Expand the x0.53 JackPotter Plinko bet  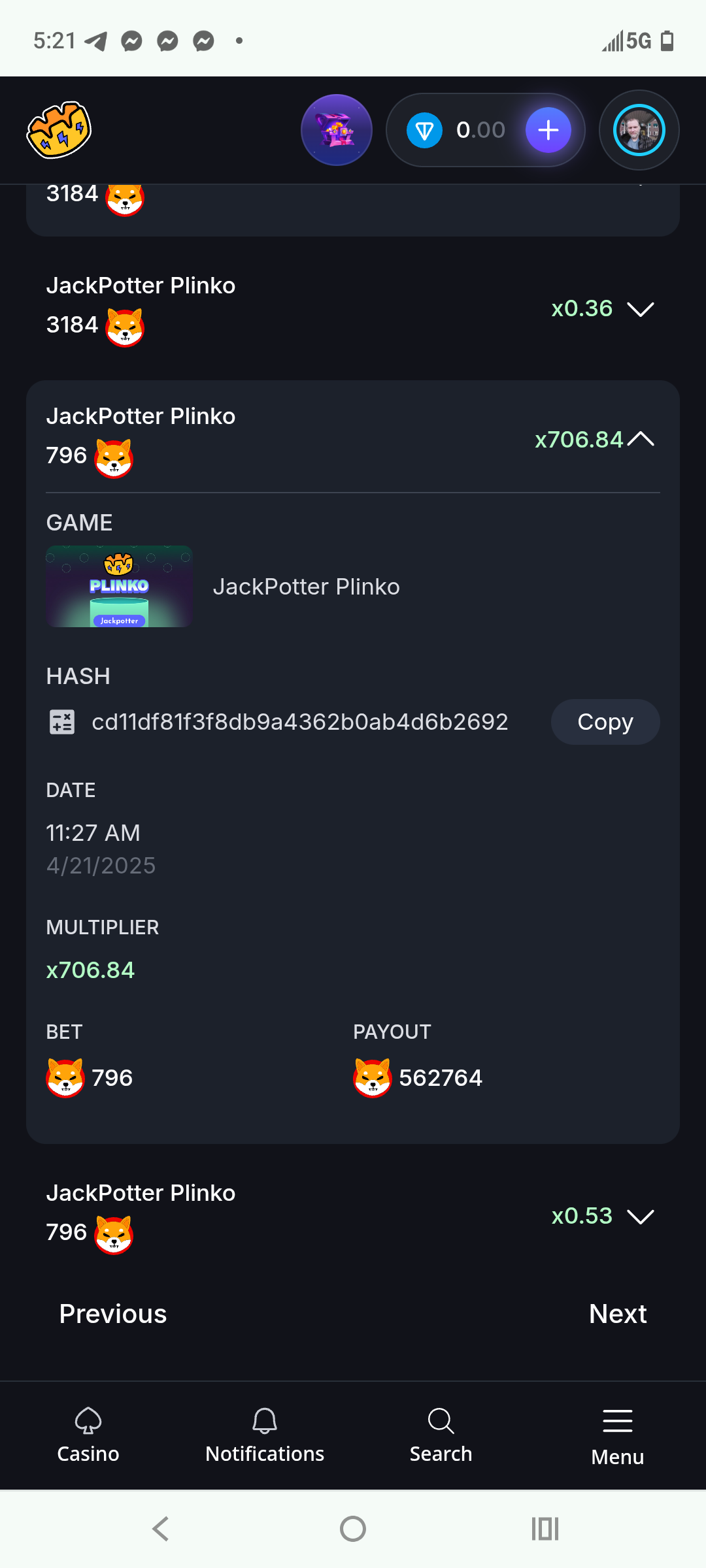[x=640, y=1217]
